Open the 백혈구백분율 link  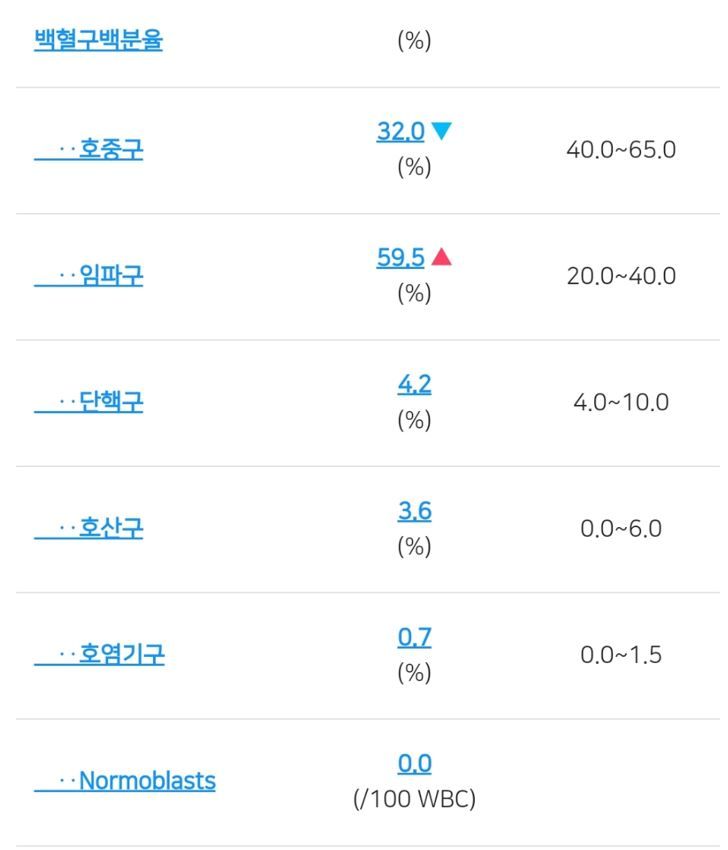[98, 41]
